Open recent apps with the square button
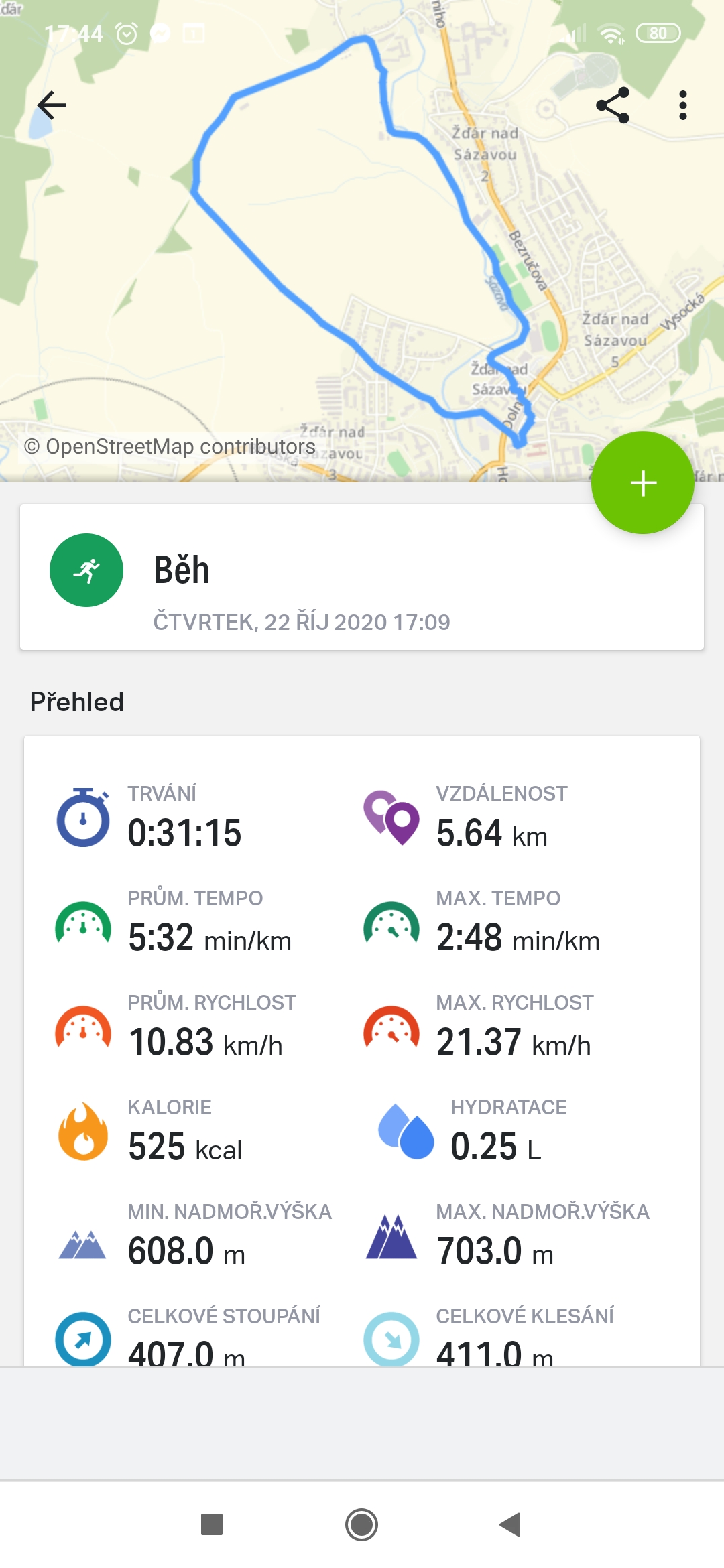This screenshot has height=1568, width=724. click(x=212, y=1524)
